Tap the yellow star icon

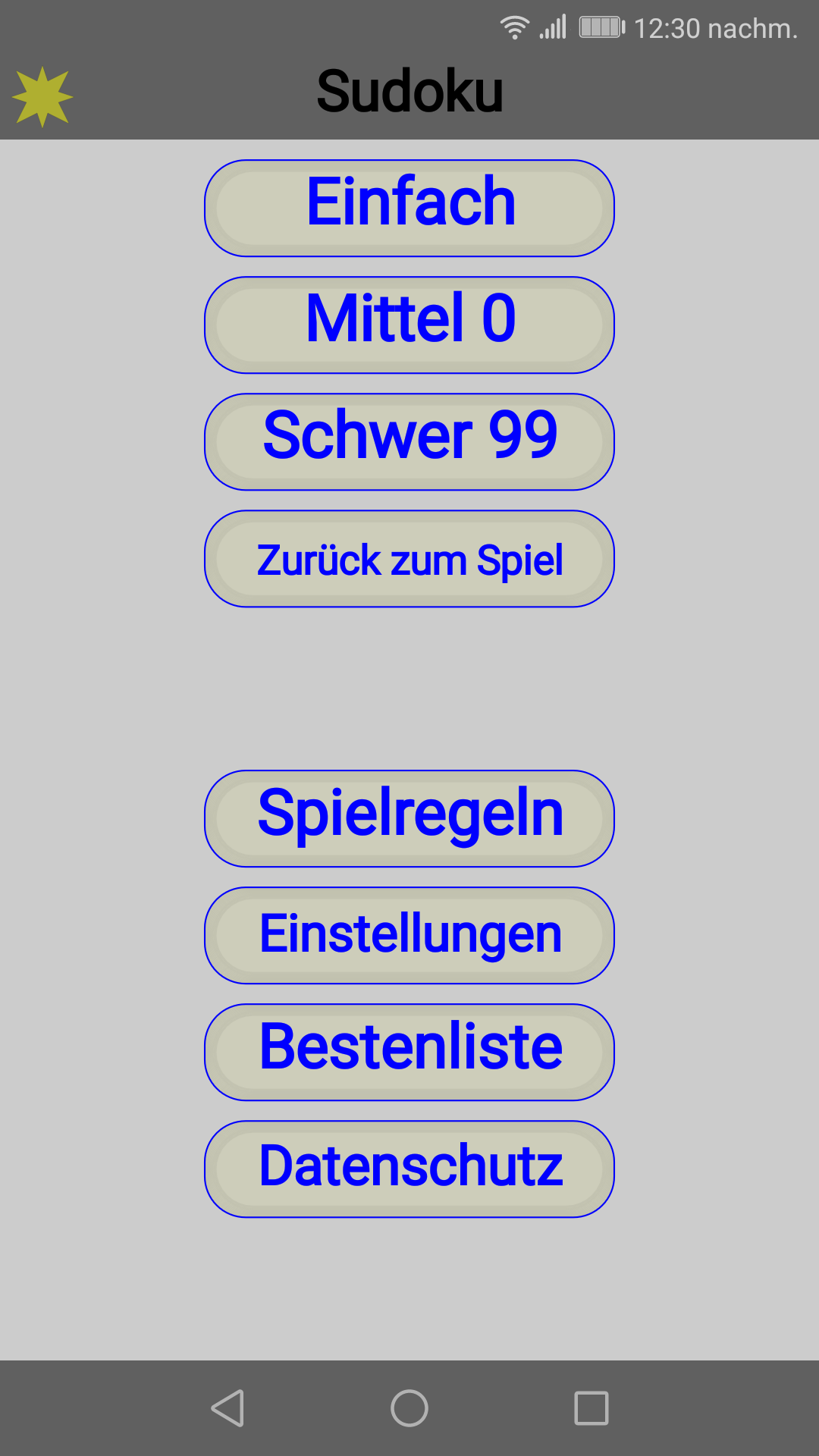tap(42, 96)
